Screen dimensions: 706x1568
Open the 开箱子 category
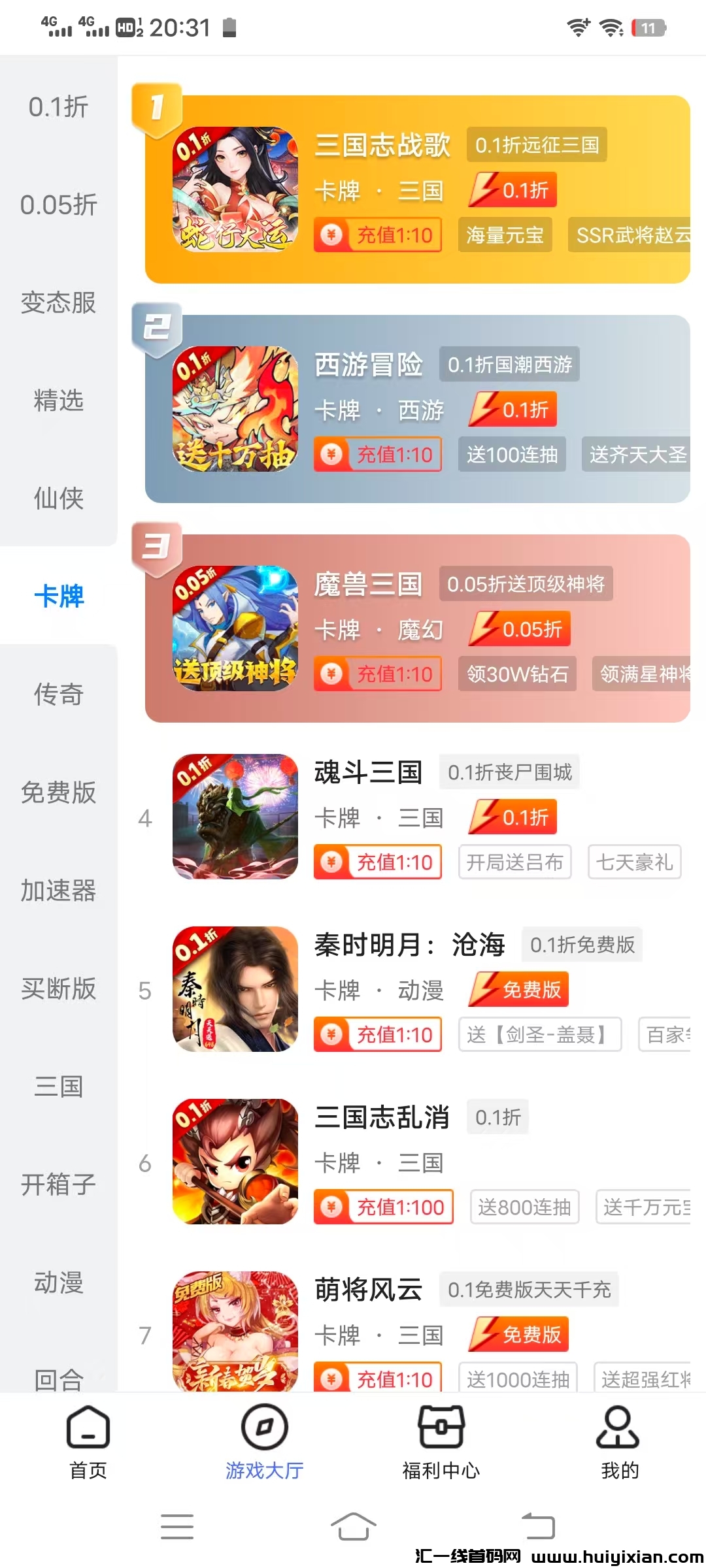58,1184
